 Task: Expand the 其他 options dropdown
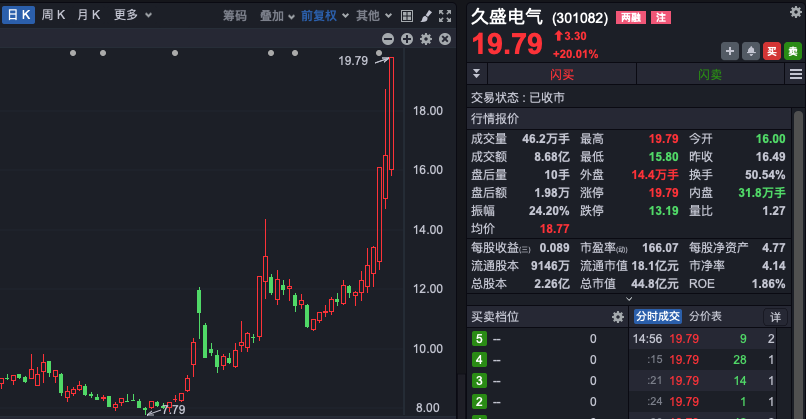pos(373,15)
